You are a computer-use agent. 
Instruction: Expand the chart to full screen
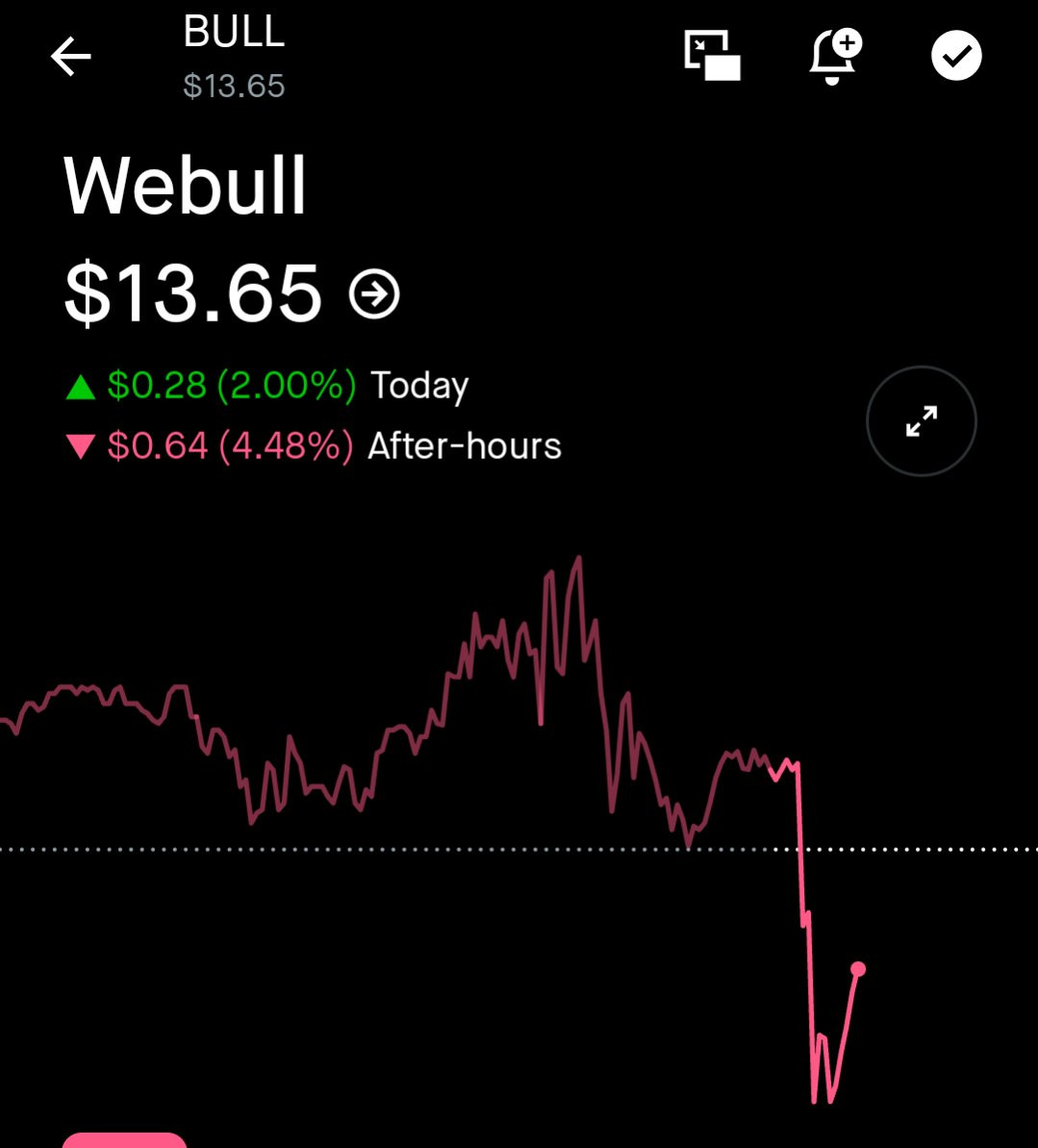pyautogui.click(x=921, y=421)
